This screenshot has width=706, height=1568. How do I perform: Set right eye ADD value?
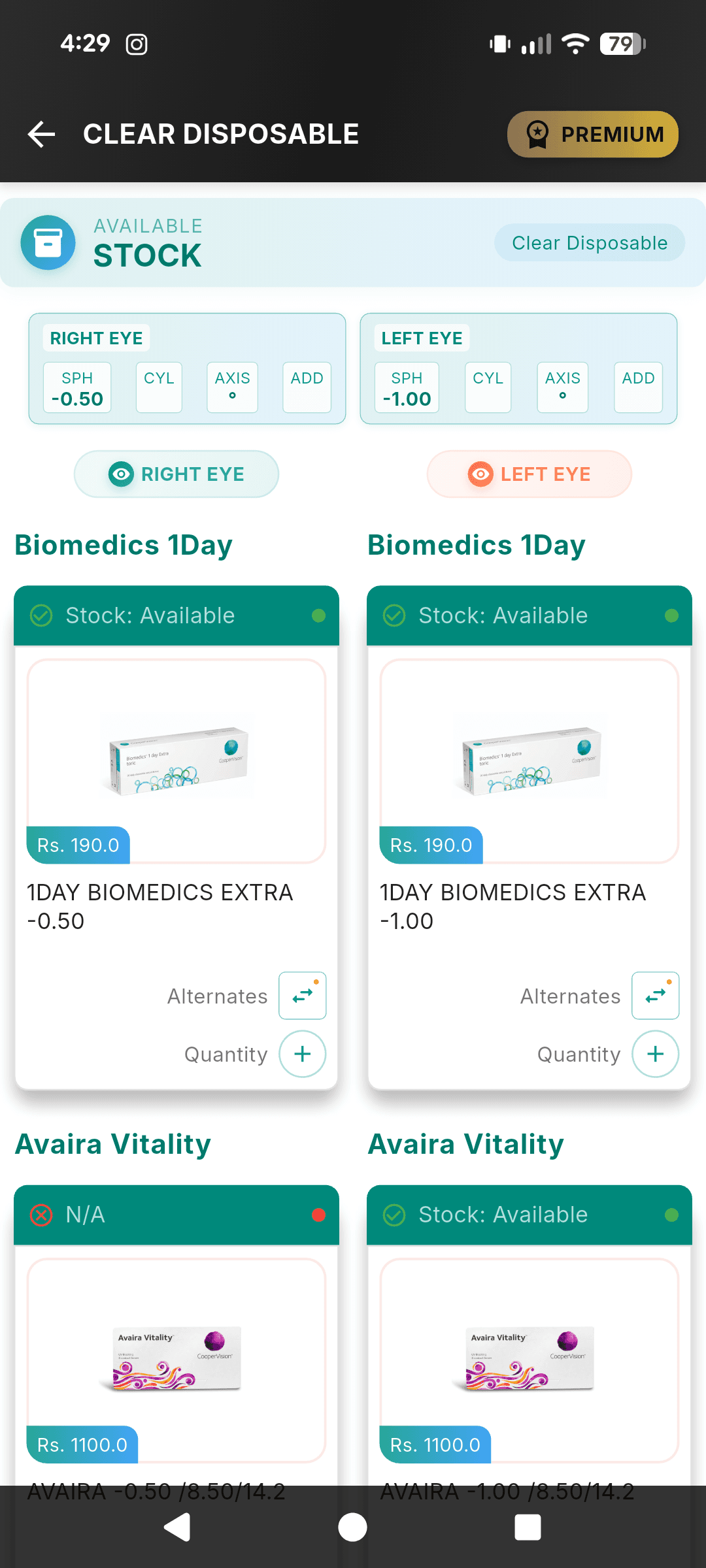coord(307,388)
